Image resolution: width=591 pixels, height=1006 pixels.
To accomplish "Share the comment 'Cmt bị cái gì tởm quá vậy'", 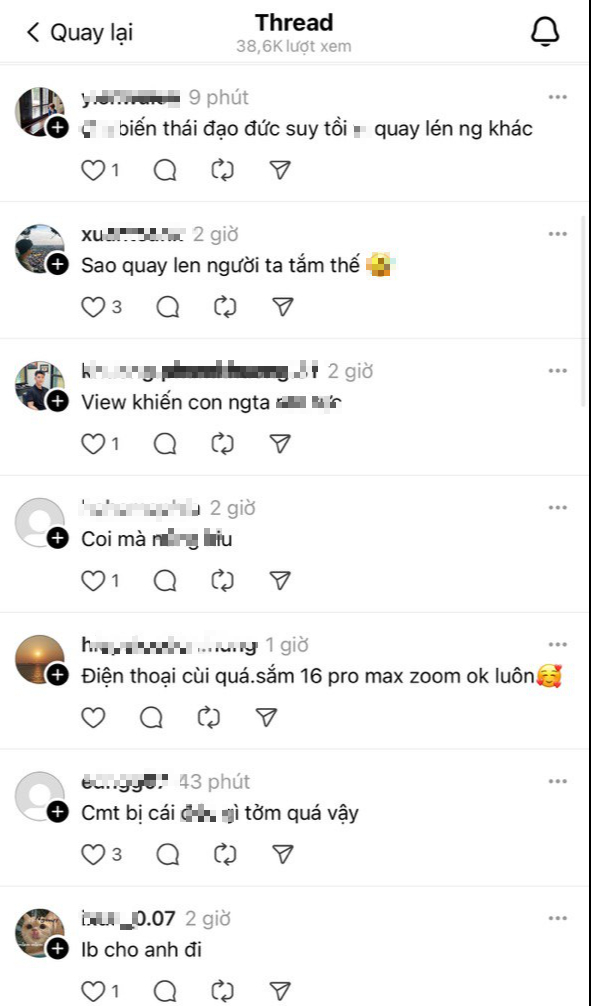I will click(282, 855).
